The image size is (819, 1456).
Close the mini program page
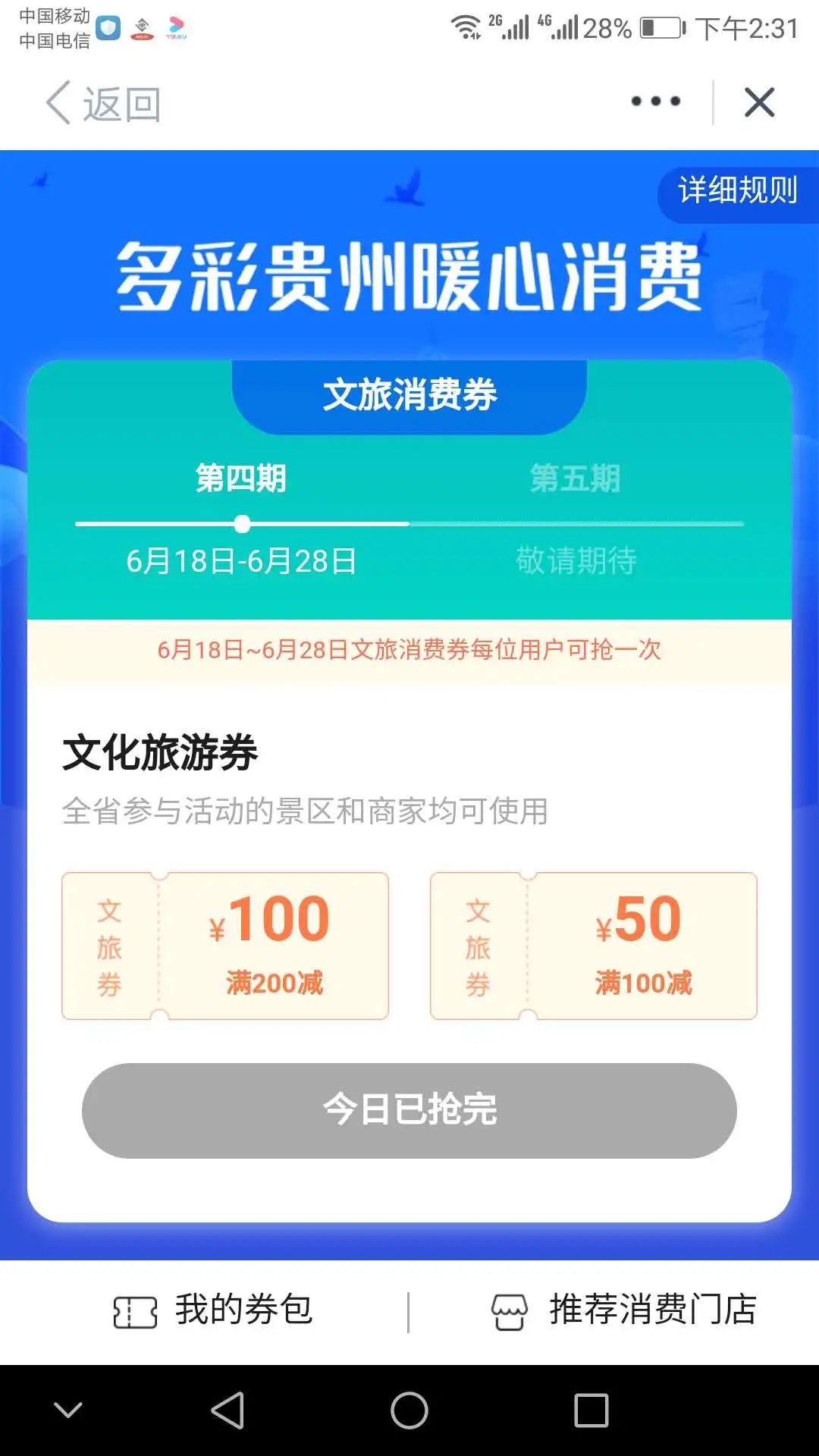(759, 102)
